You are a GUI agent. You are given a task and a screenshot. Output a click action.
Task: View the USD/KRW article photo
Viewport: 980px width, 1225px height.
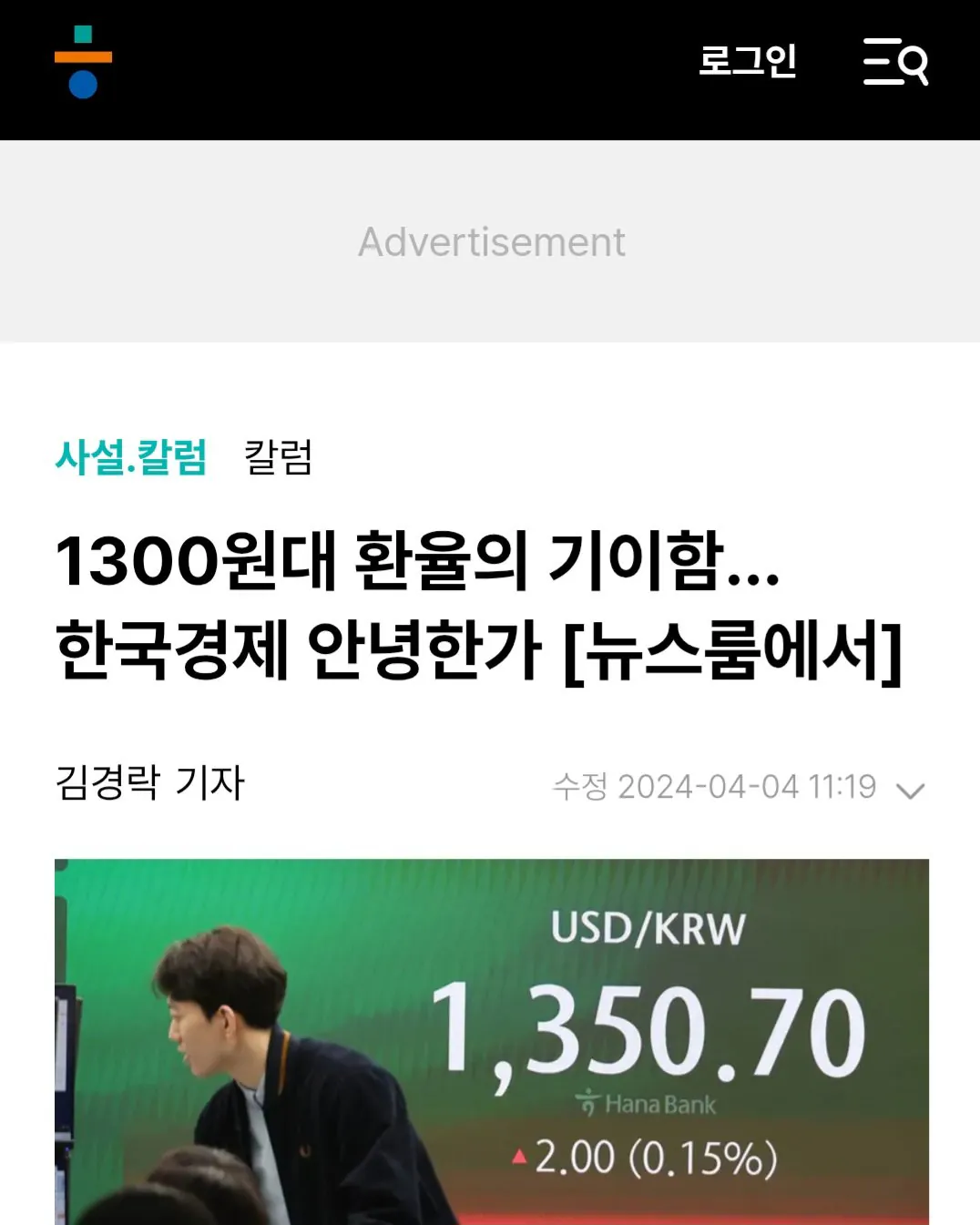(x=492, y=1041)
